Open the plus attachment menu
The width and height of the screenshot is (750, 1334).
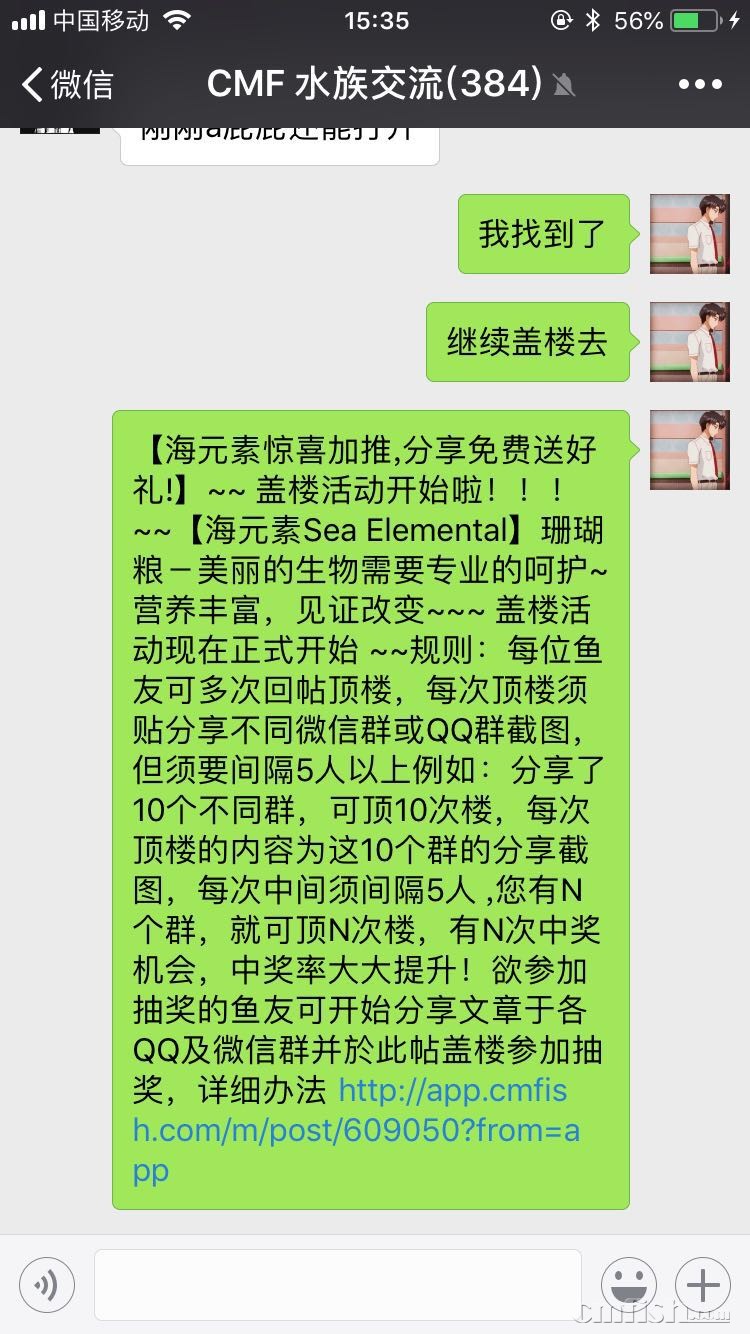click(703, 1283)
